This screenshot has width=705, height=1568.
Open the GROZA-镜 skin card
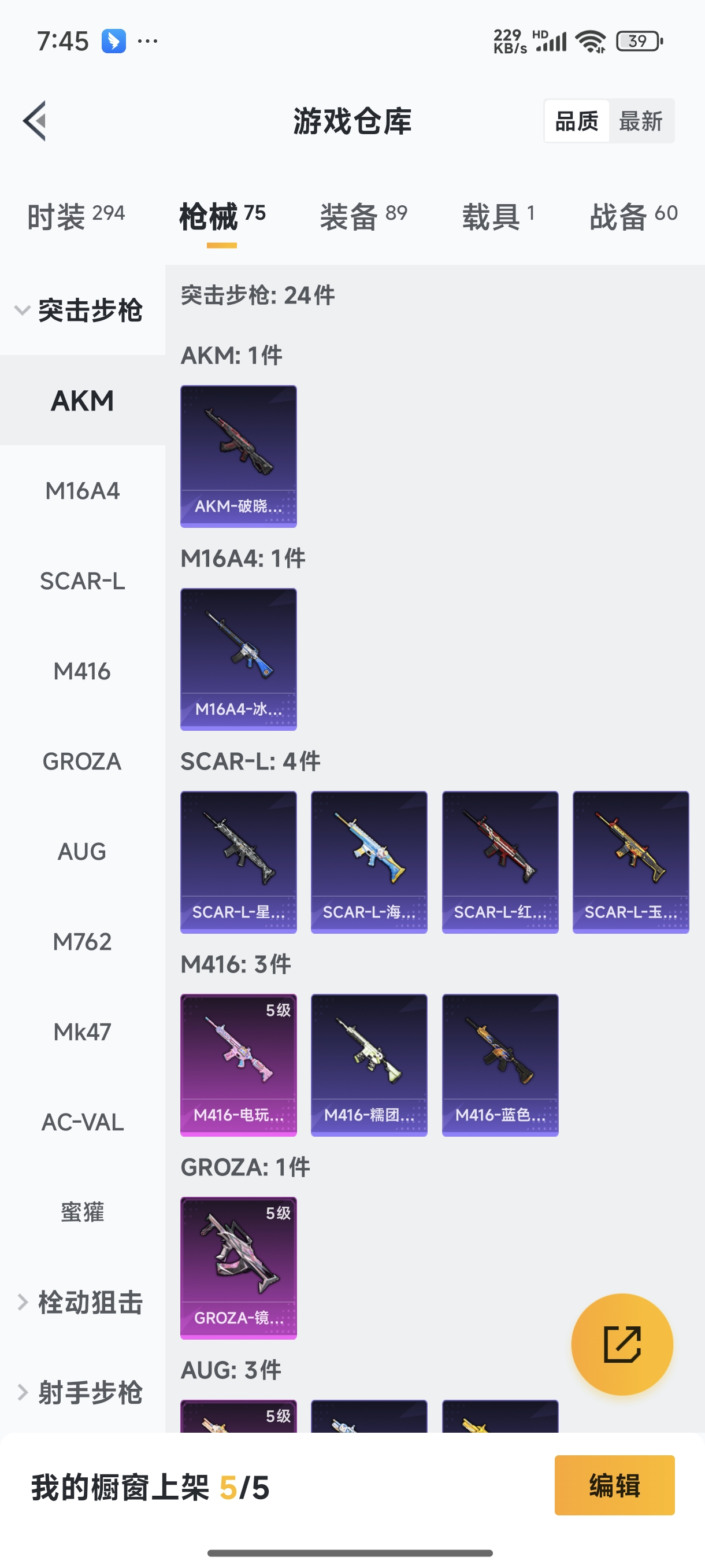coord(239,1268)
